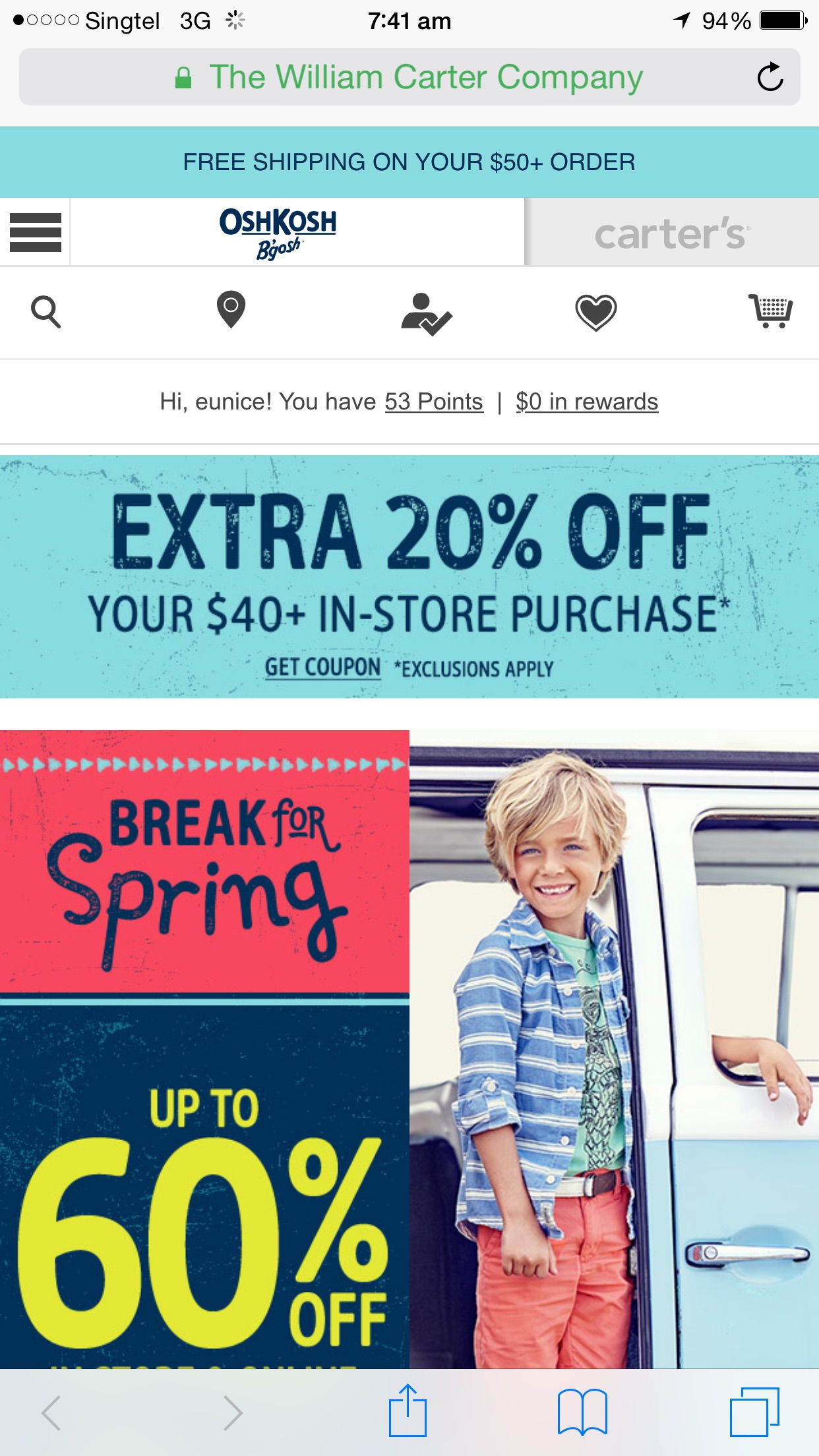The image size is (819, 1456).
Task: View the wishlist heart icon
Action: tap(595, 312)
